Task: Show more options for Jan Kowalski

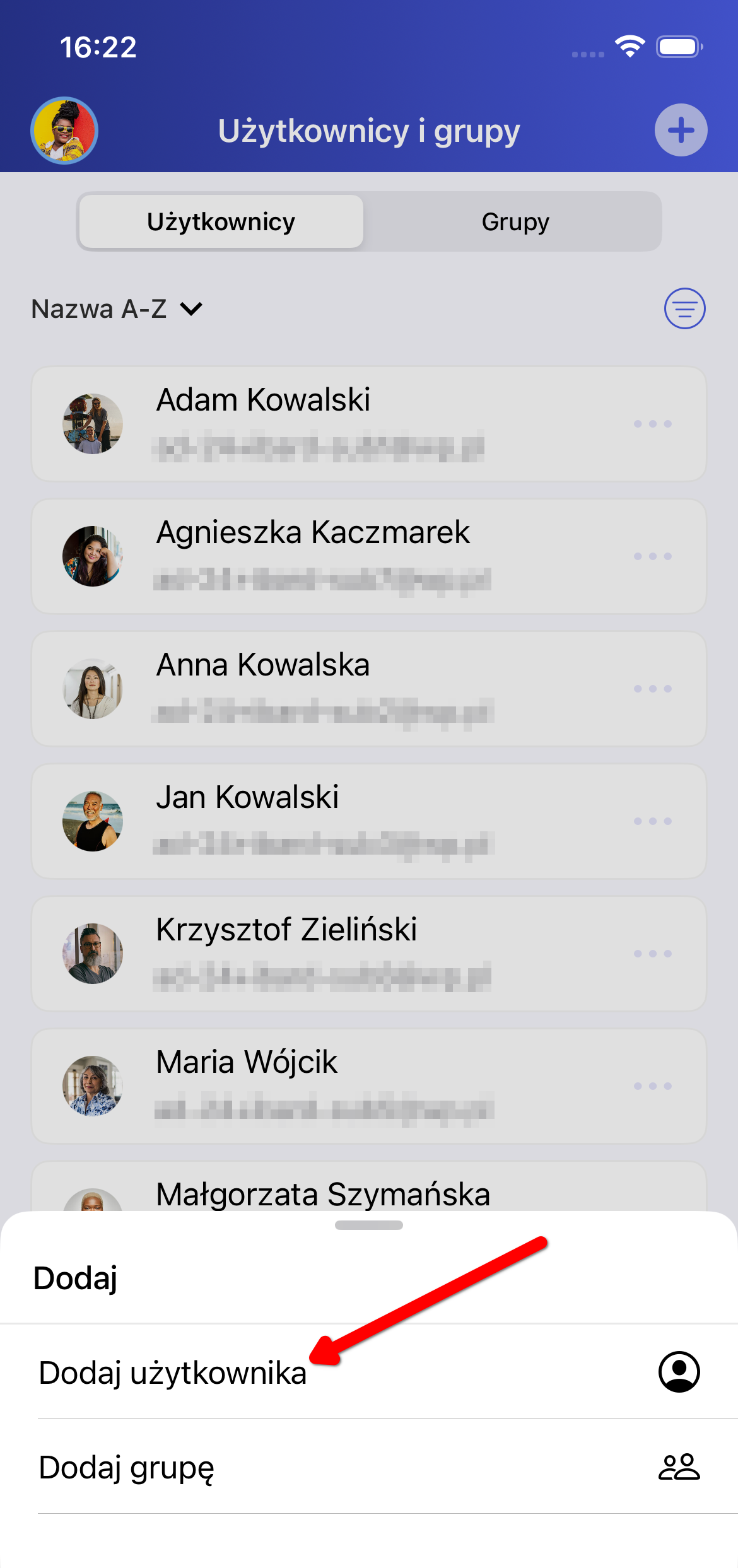Action: (x=653, y=821)
